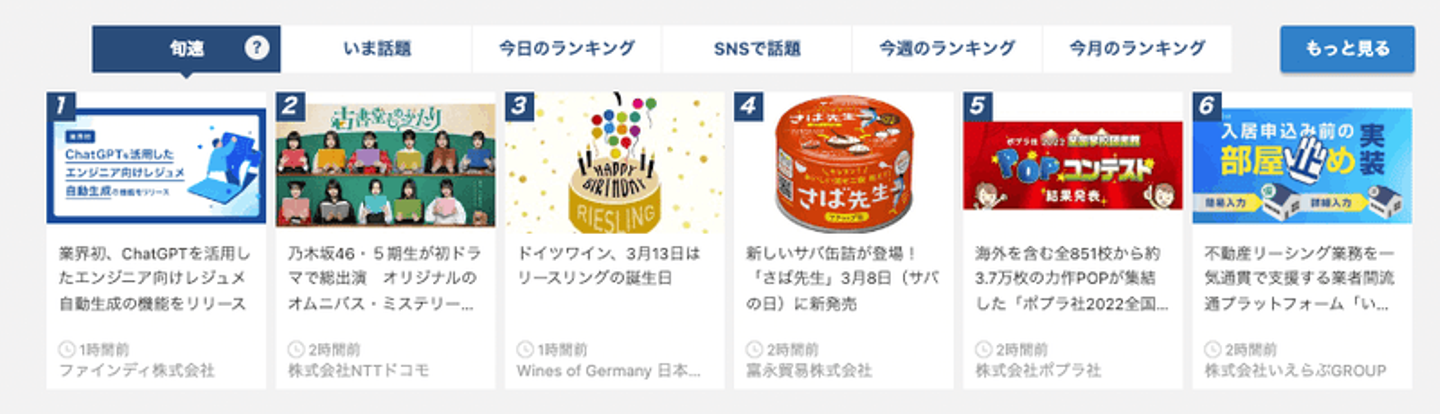Open the さば先生 canned mackerel article
This screenshot has height=414, width=1440.
843,275
